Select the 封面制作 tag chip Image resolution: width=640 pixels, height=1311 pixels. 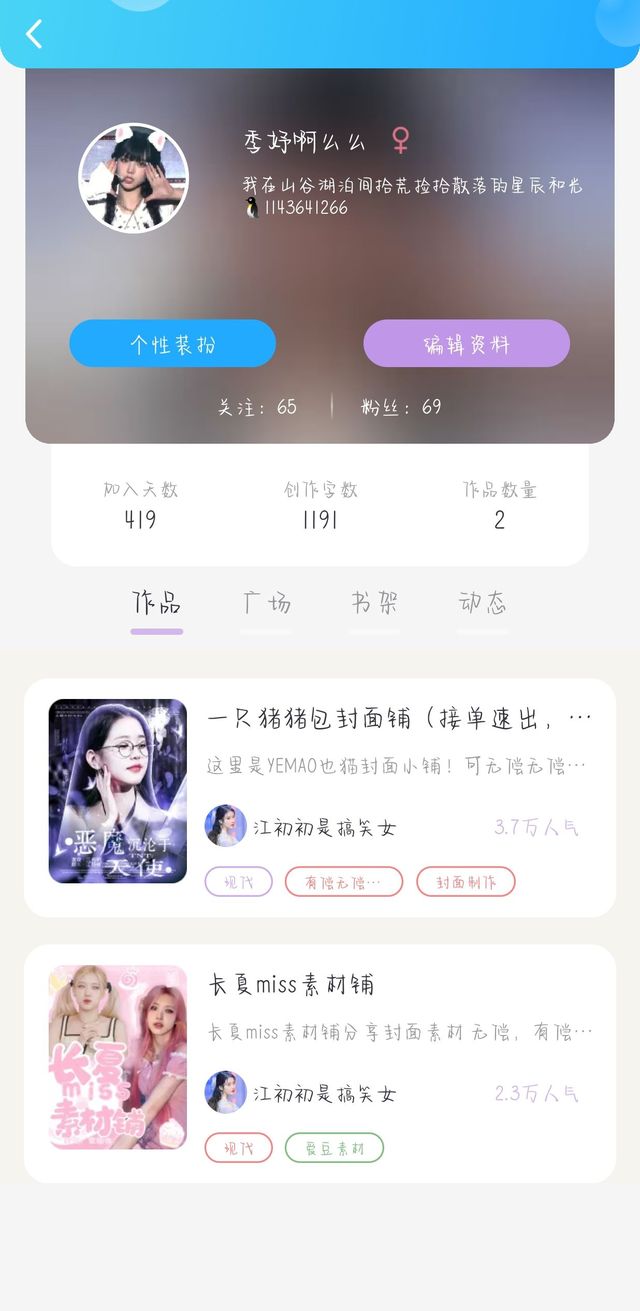click(x=465, y=882)
